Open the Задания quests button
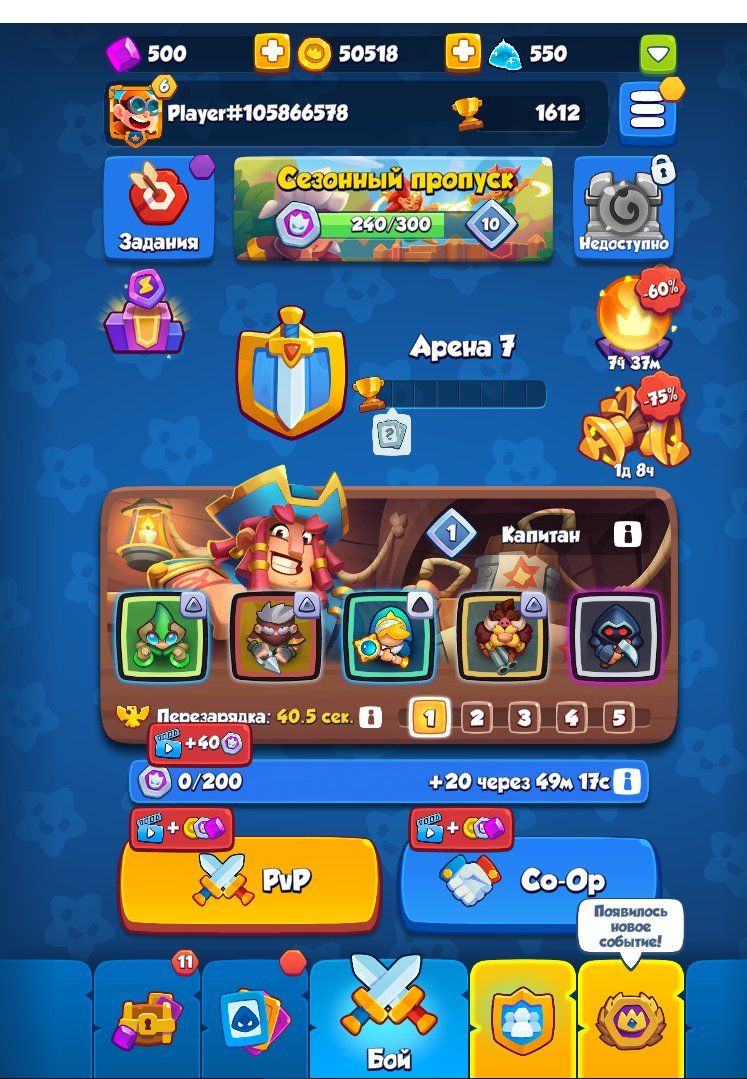This screenshot has width=747, height=1079. point(158,209)
